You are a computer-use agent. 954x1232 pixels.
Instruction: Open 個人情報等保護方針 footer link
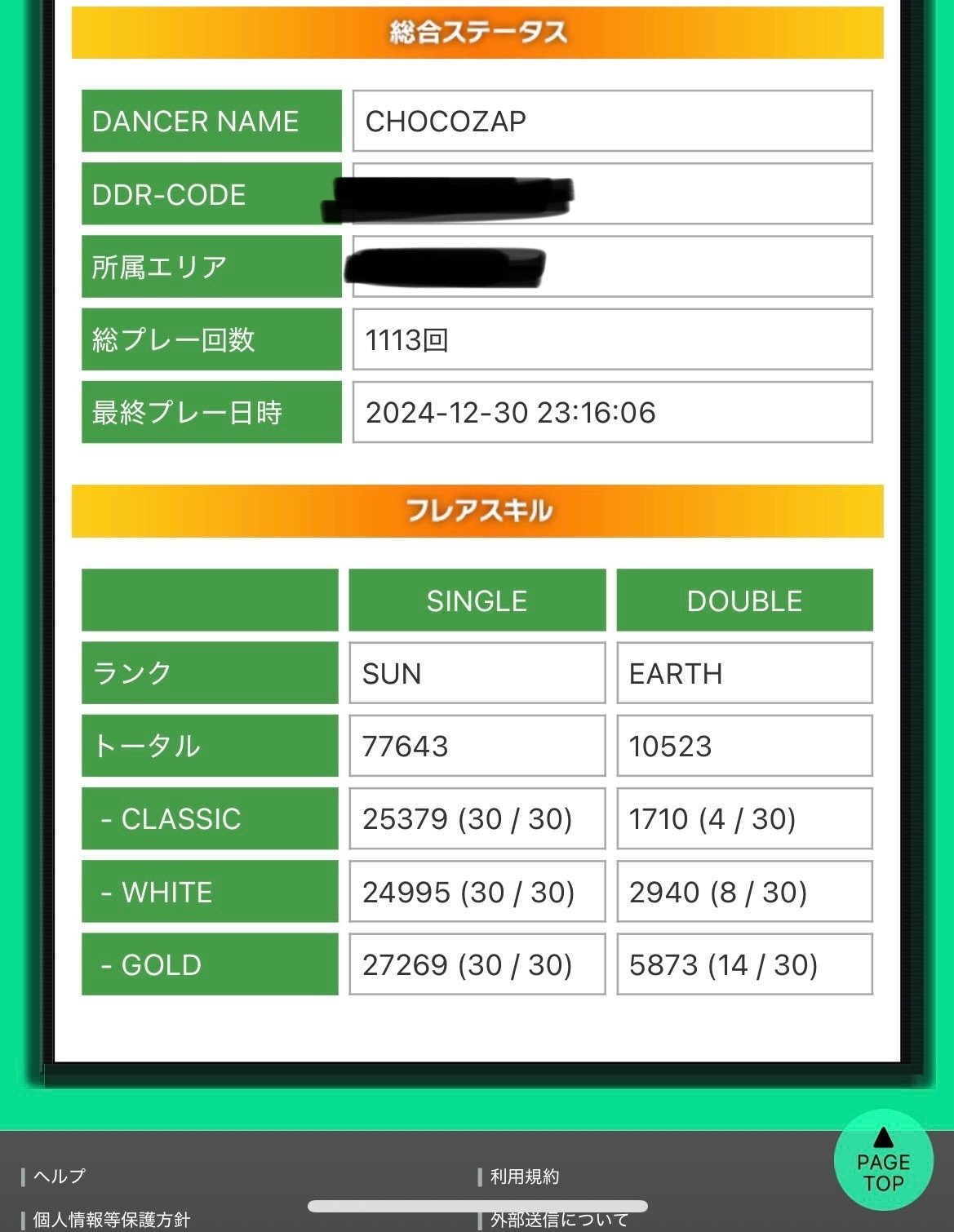[x=111, y=1220]
